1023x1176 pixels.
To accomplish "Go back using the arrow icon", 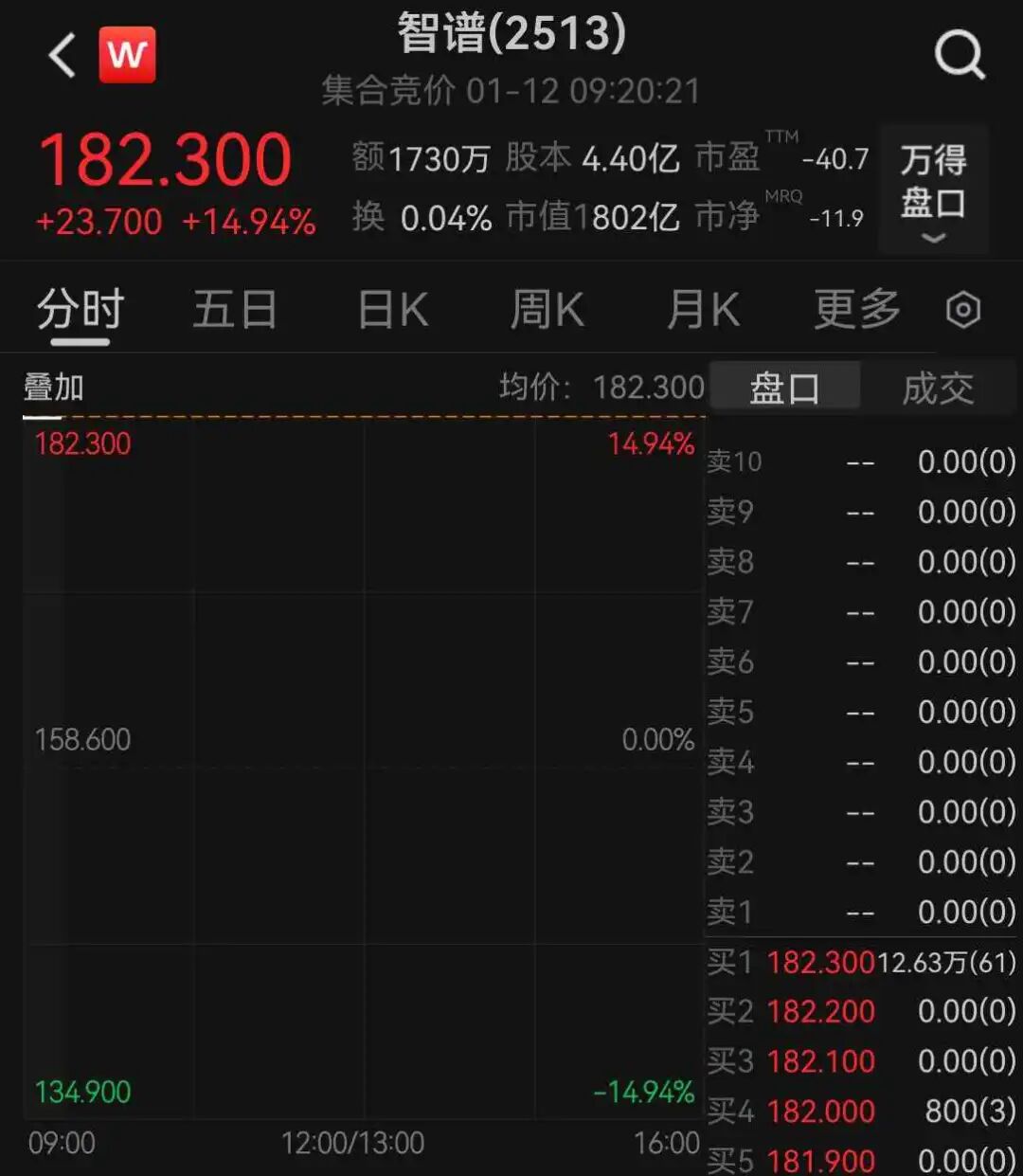I will coord(63,55).
